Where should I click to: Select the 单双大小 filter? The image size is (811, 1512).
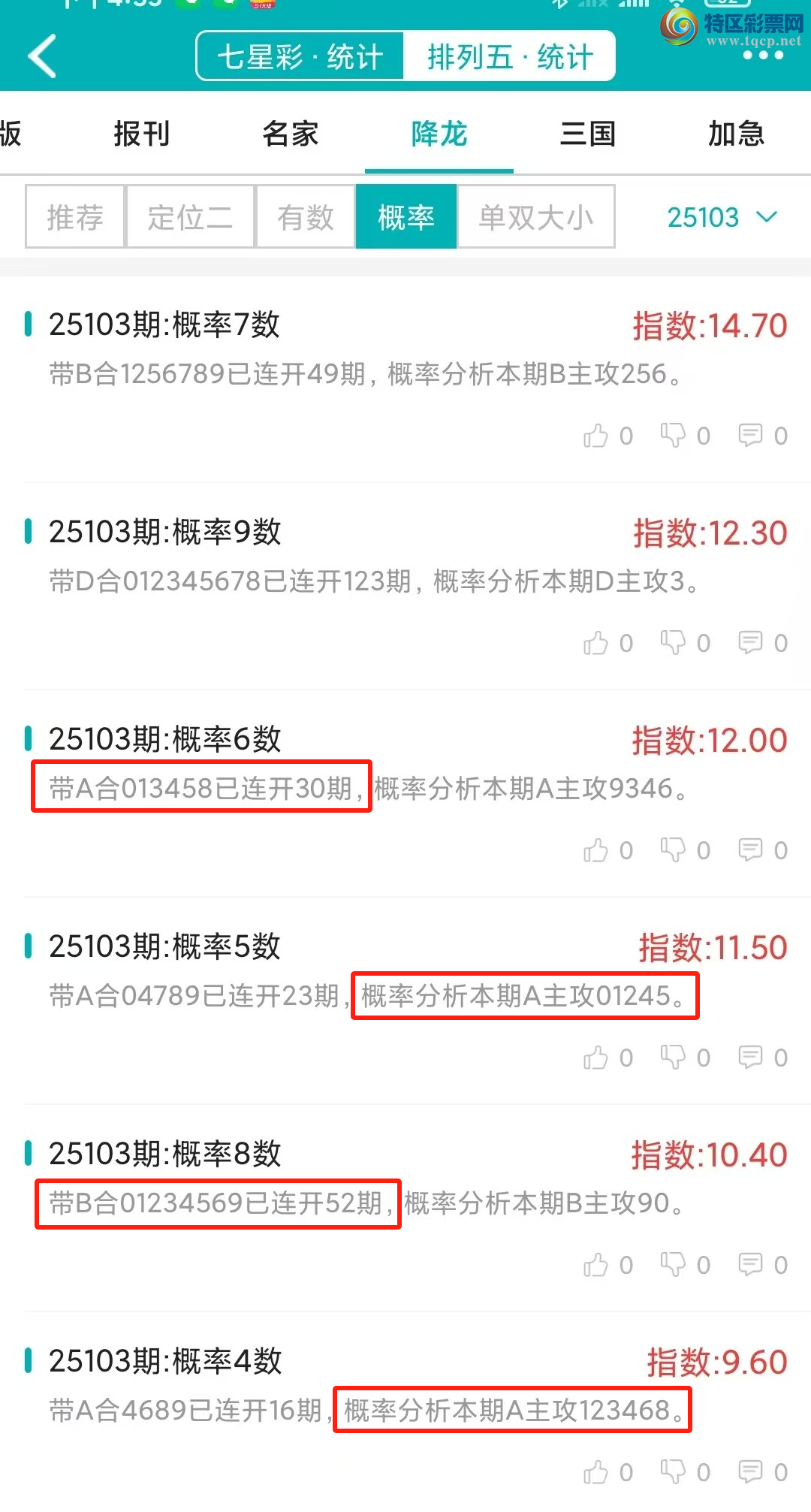[536, 217]
